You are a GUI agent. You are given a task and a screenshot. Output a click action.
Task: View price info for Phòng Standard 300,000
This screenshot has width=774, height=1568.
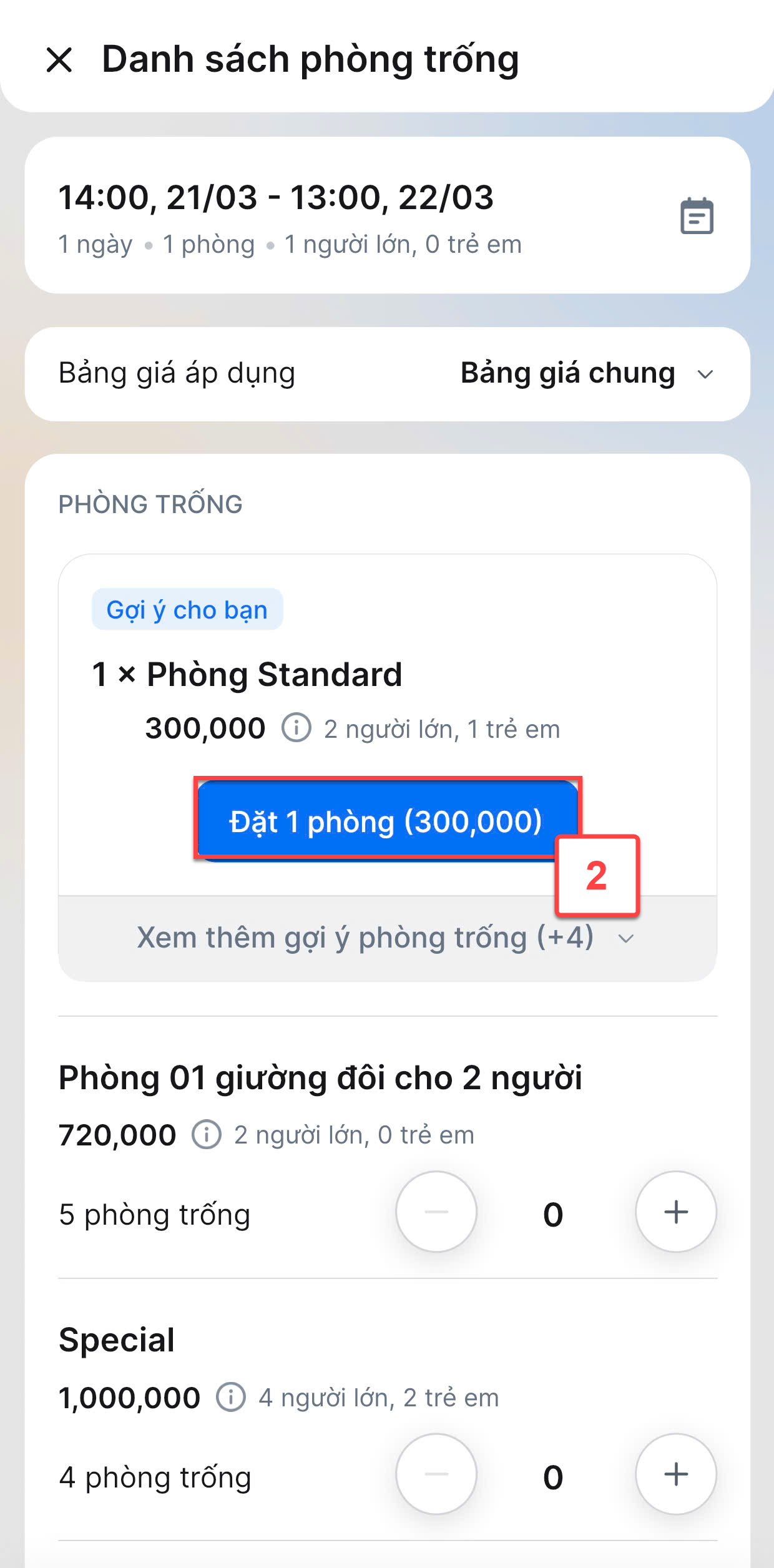pos(296,728)
